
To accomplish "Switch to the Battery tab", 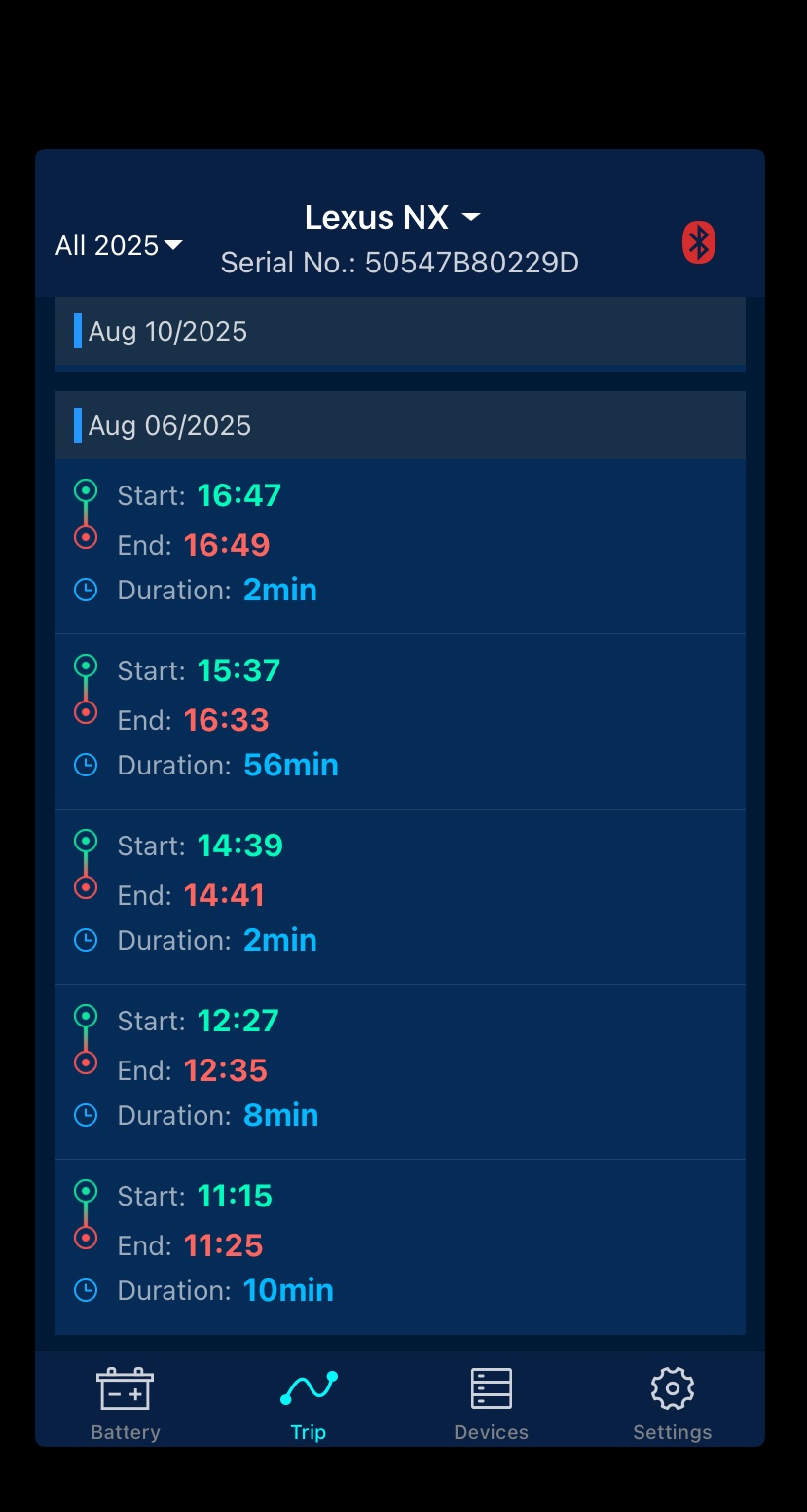I will coord(126,1403).
